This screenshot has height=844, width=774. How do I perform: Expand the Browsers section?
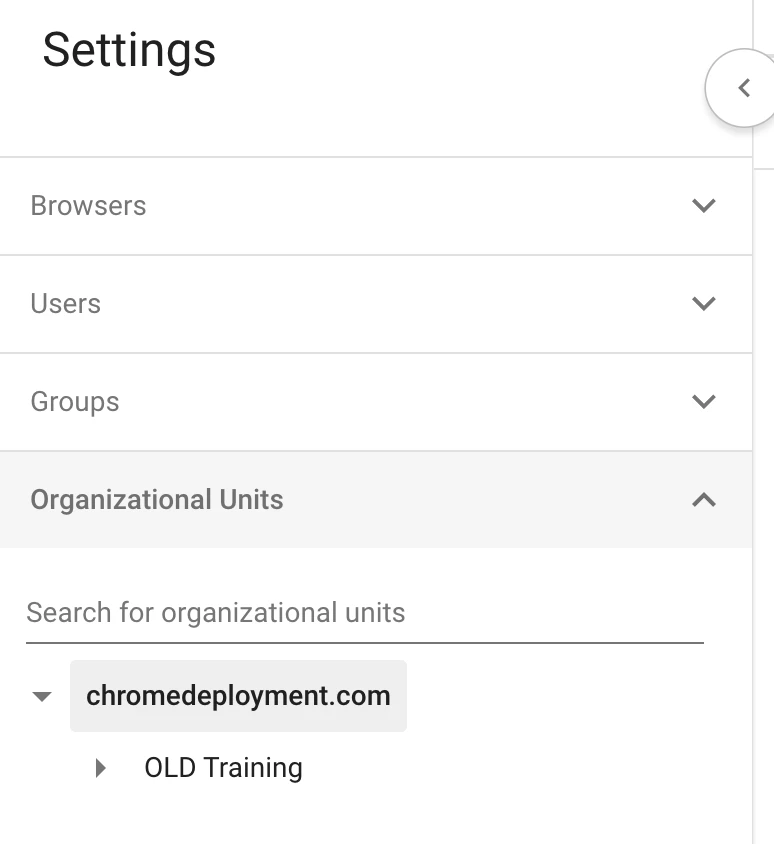704,206
